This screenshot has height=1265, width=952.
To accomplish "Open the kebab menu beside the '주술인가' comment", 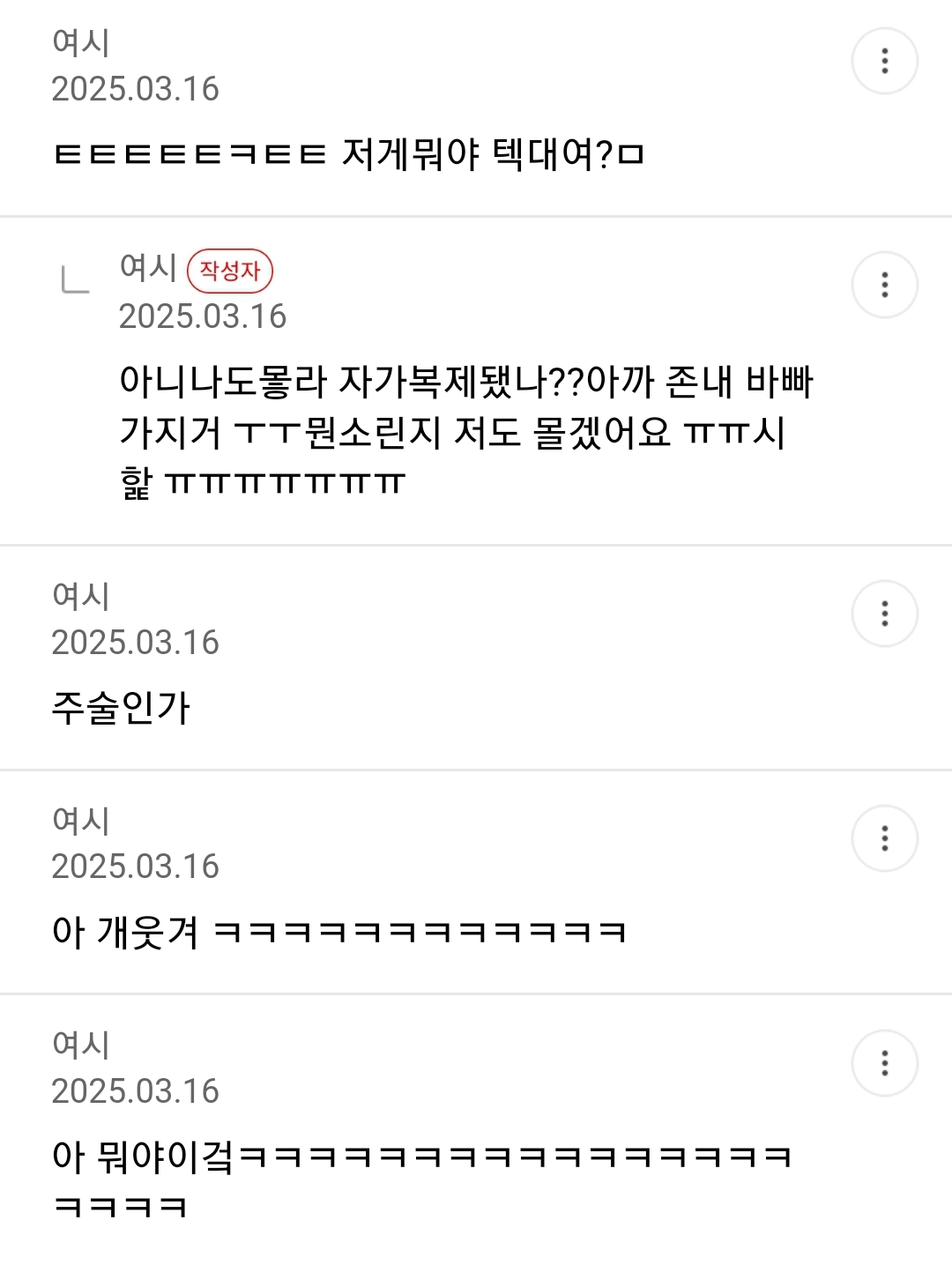I will (884, 613).
